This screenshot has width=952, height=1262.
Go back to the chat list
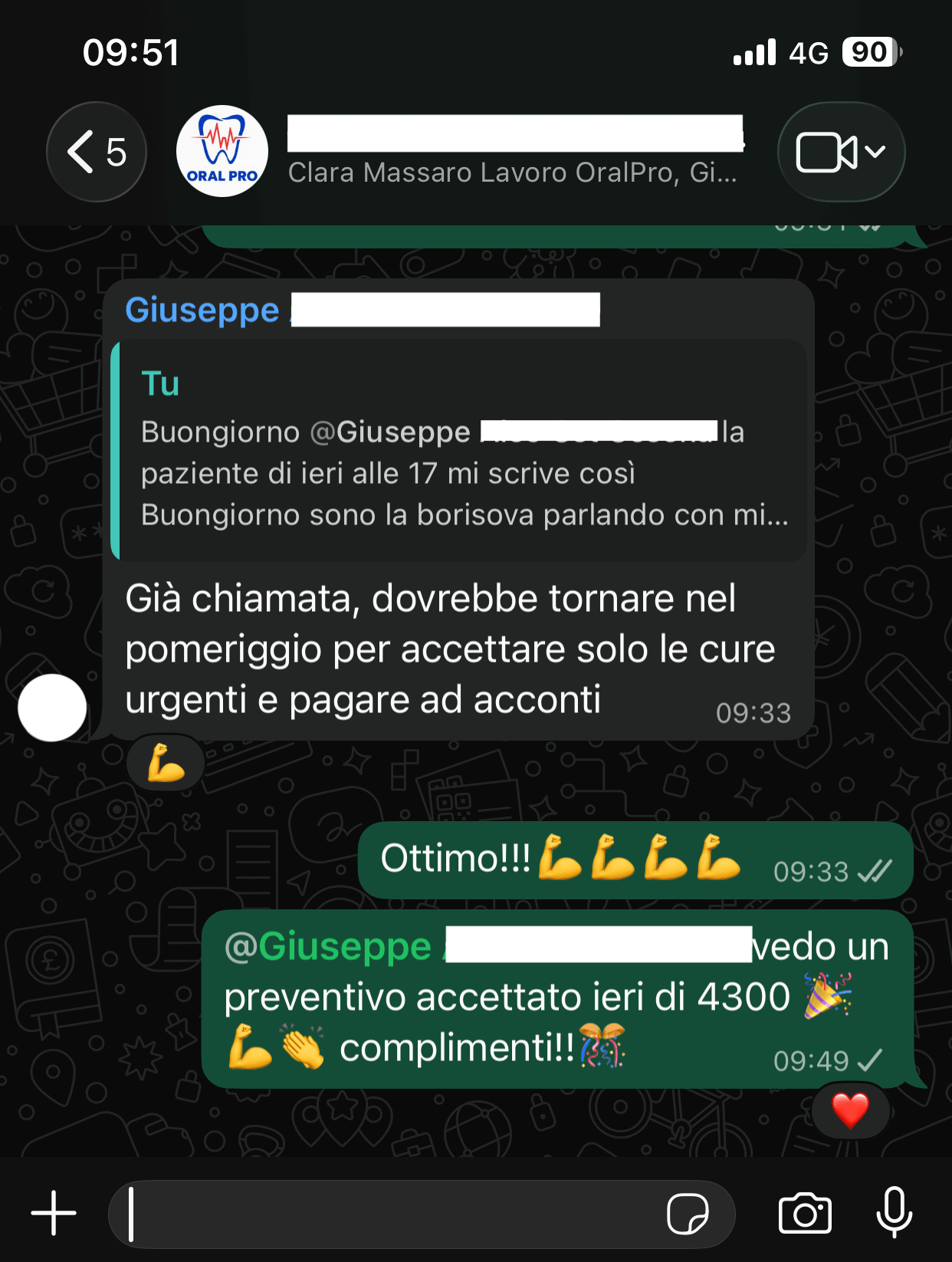tap(96, 152)
